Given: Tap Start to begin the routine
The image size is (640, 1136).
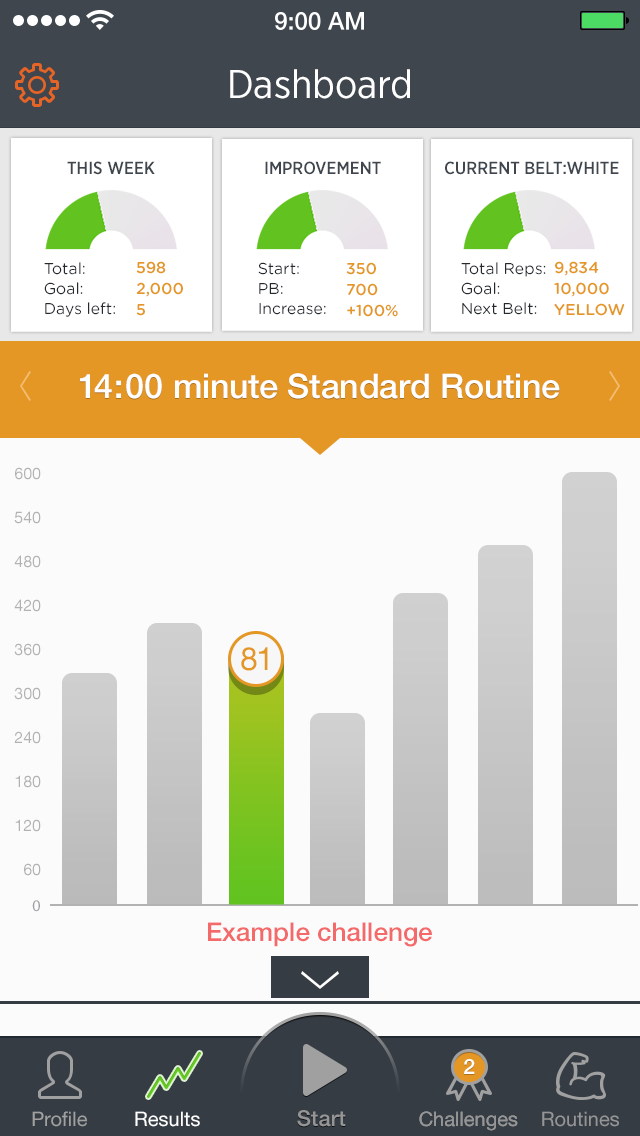Looking at the screenshot, I should point(321,1085).
